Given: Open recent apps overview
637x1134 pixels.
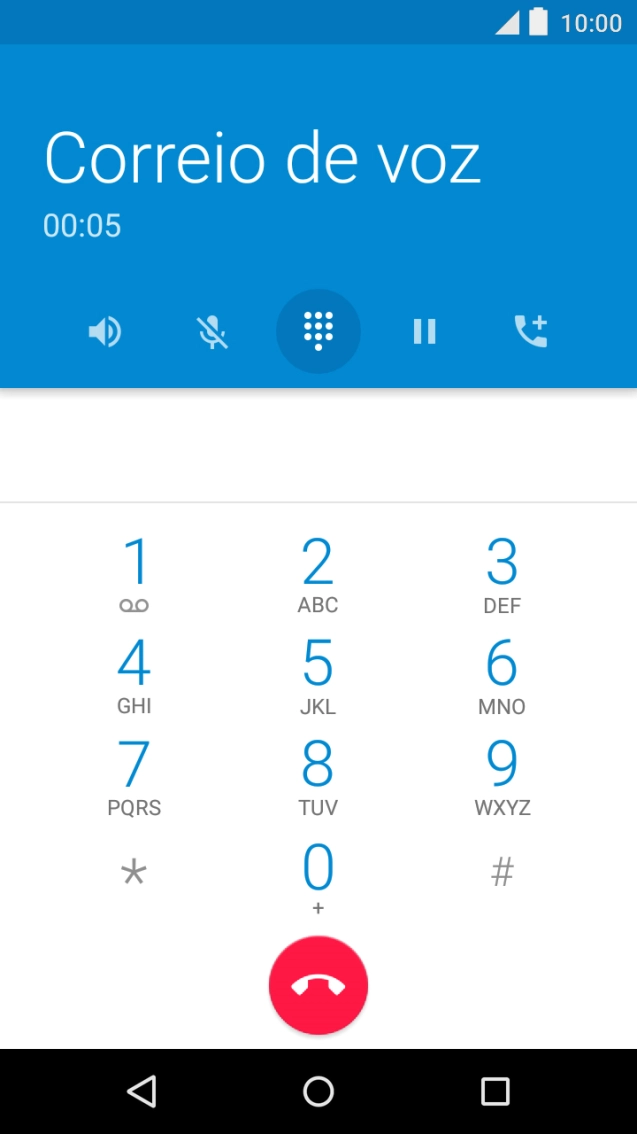Looking at the screenshot, I should 495,1091.
